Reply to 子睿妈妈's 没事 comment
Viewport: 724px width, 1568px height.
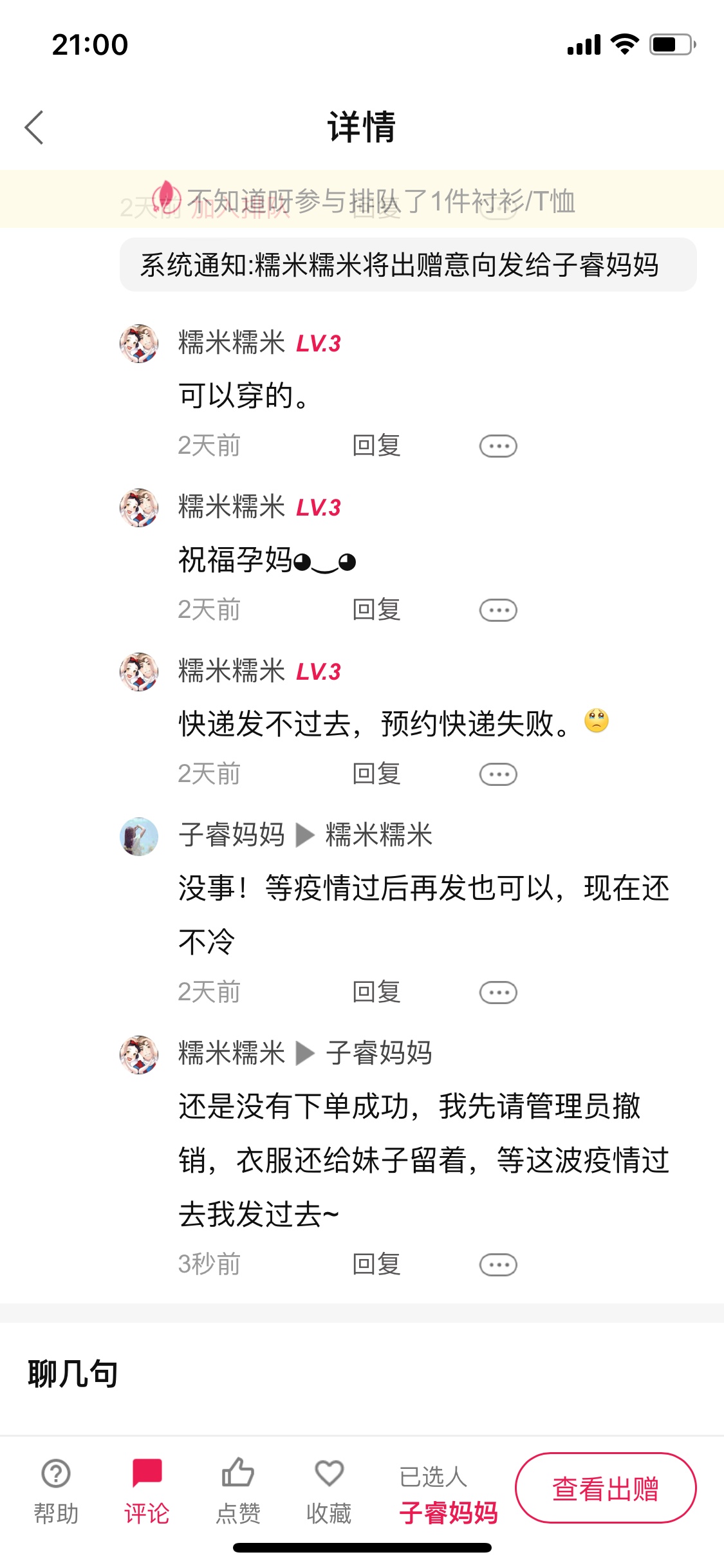click(376, 992)
